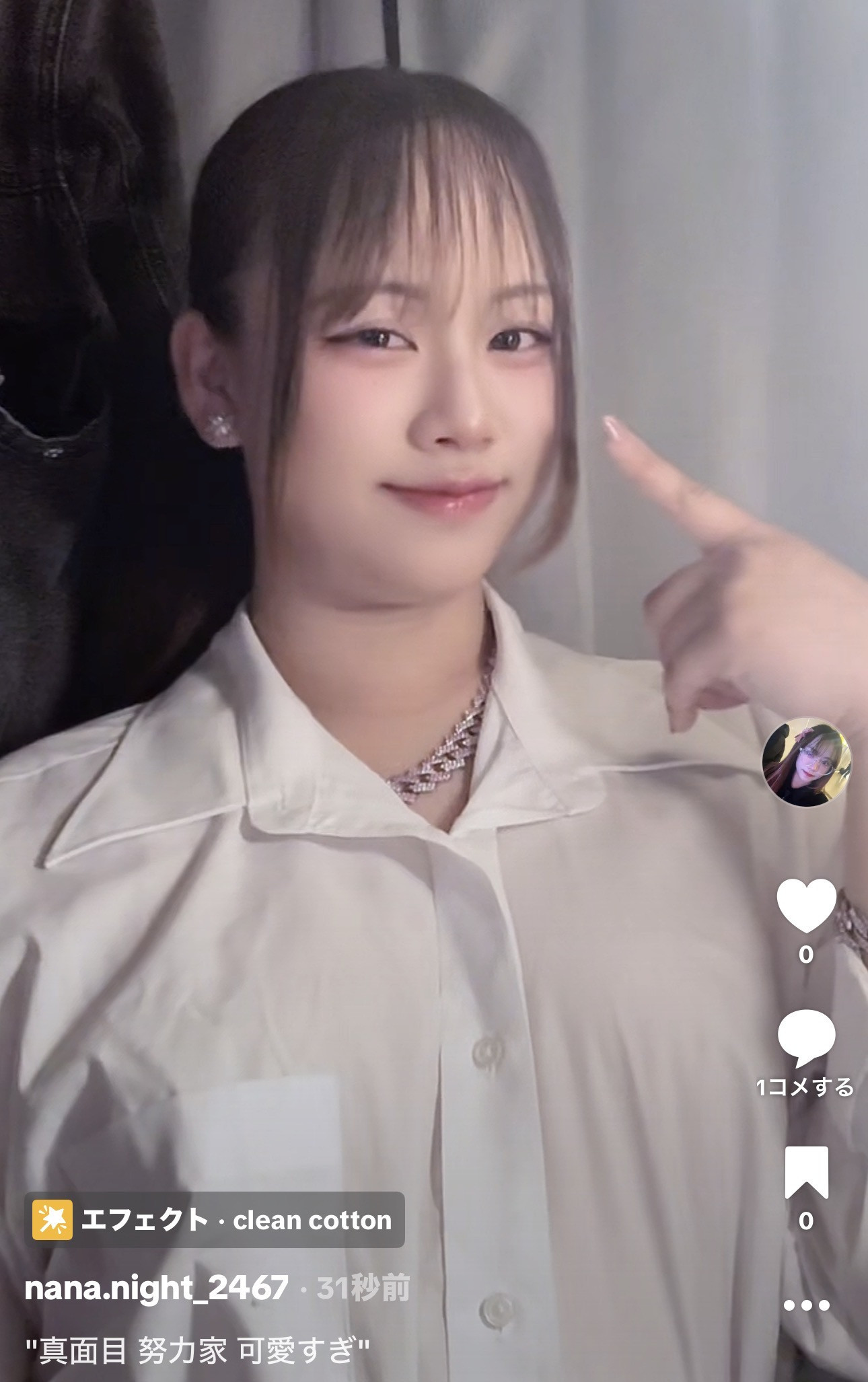Bookmark this video
The height and width of the screenshot is (1382, 868).
pos(806,1173)
